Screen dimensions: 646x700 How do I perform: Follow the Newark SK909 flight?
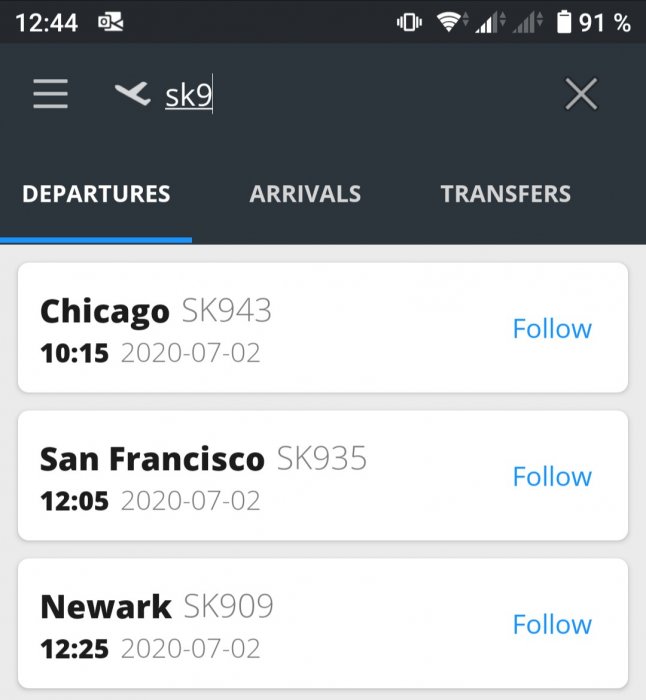(x=552, y=625)
